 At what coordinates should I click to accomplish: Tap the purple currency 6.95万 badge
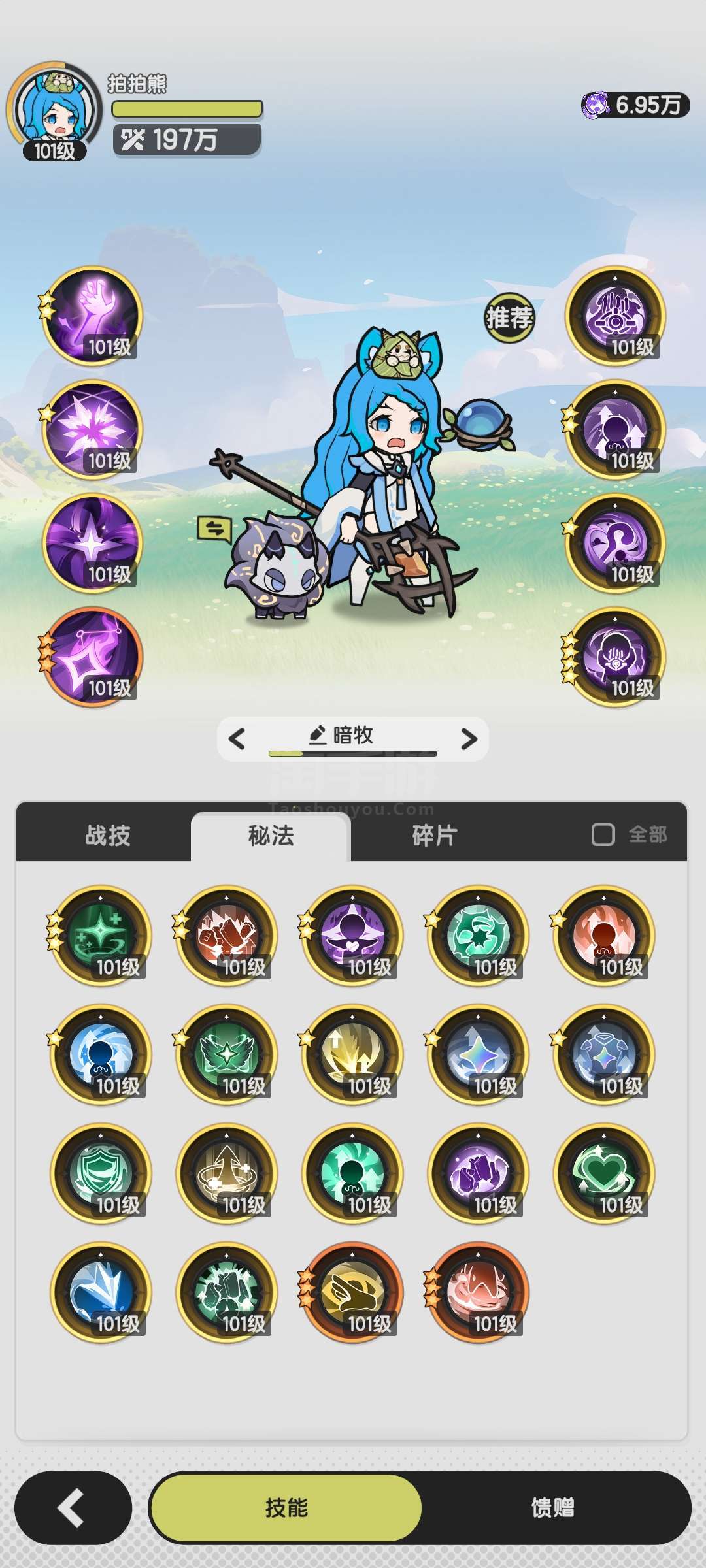(635, 105)
